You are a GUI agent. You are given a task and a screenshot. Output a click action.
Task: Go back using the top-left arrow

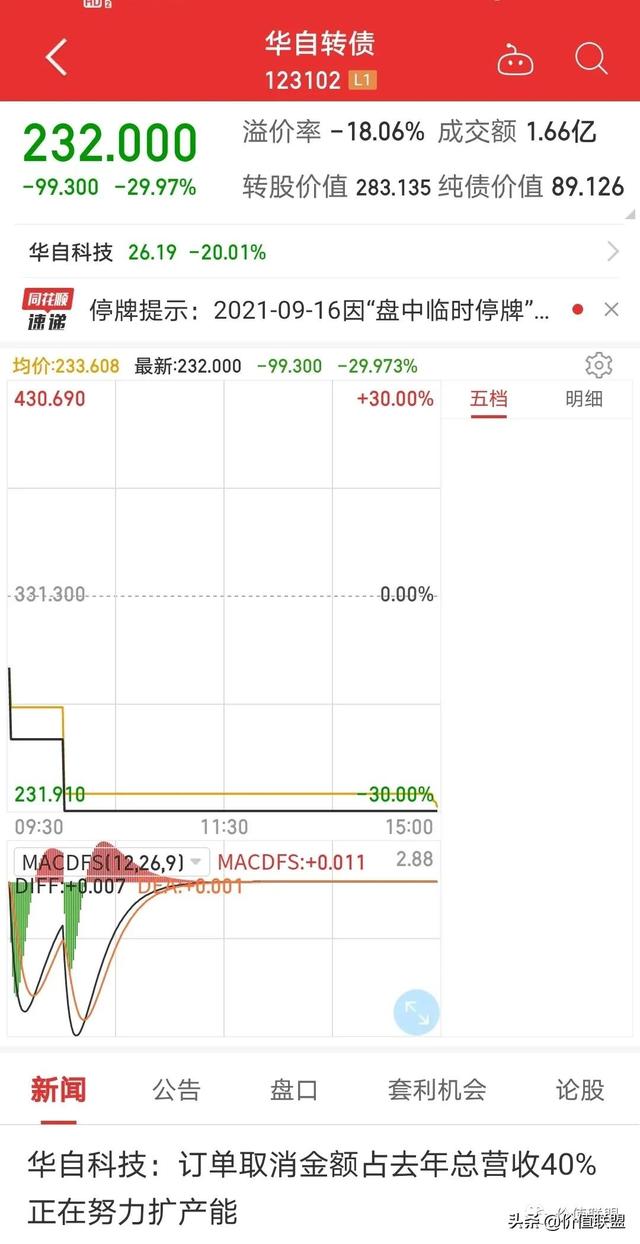(x=57, y=58)
